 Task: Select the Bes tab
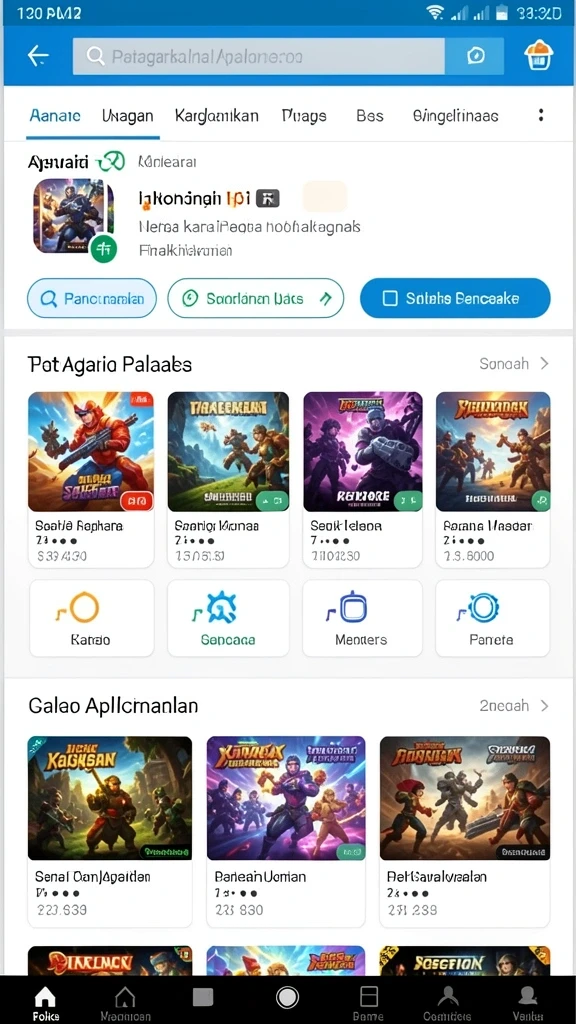point(370,116)
